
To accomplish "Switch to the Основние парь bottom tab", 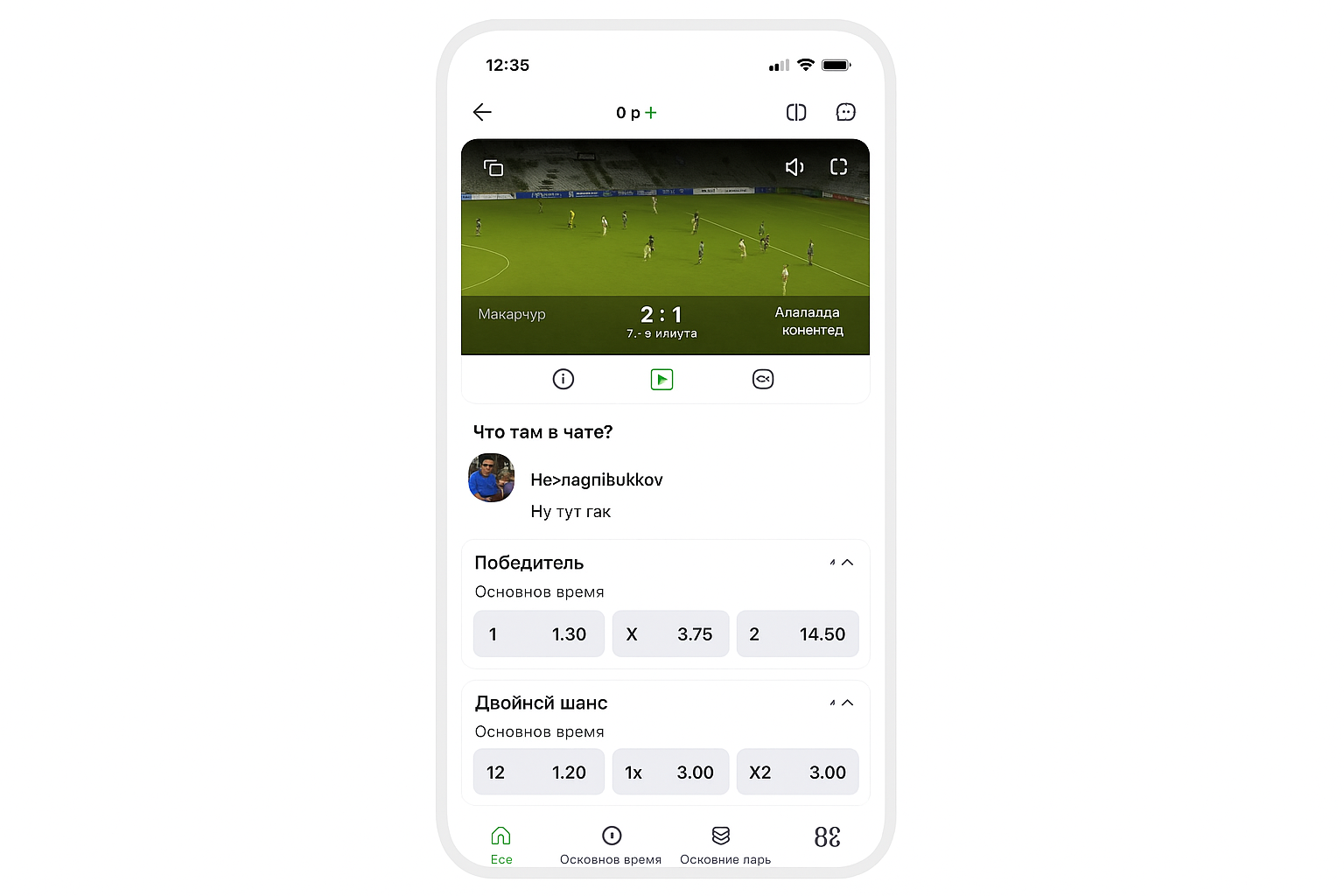I will click(x=724, y=845).
